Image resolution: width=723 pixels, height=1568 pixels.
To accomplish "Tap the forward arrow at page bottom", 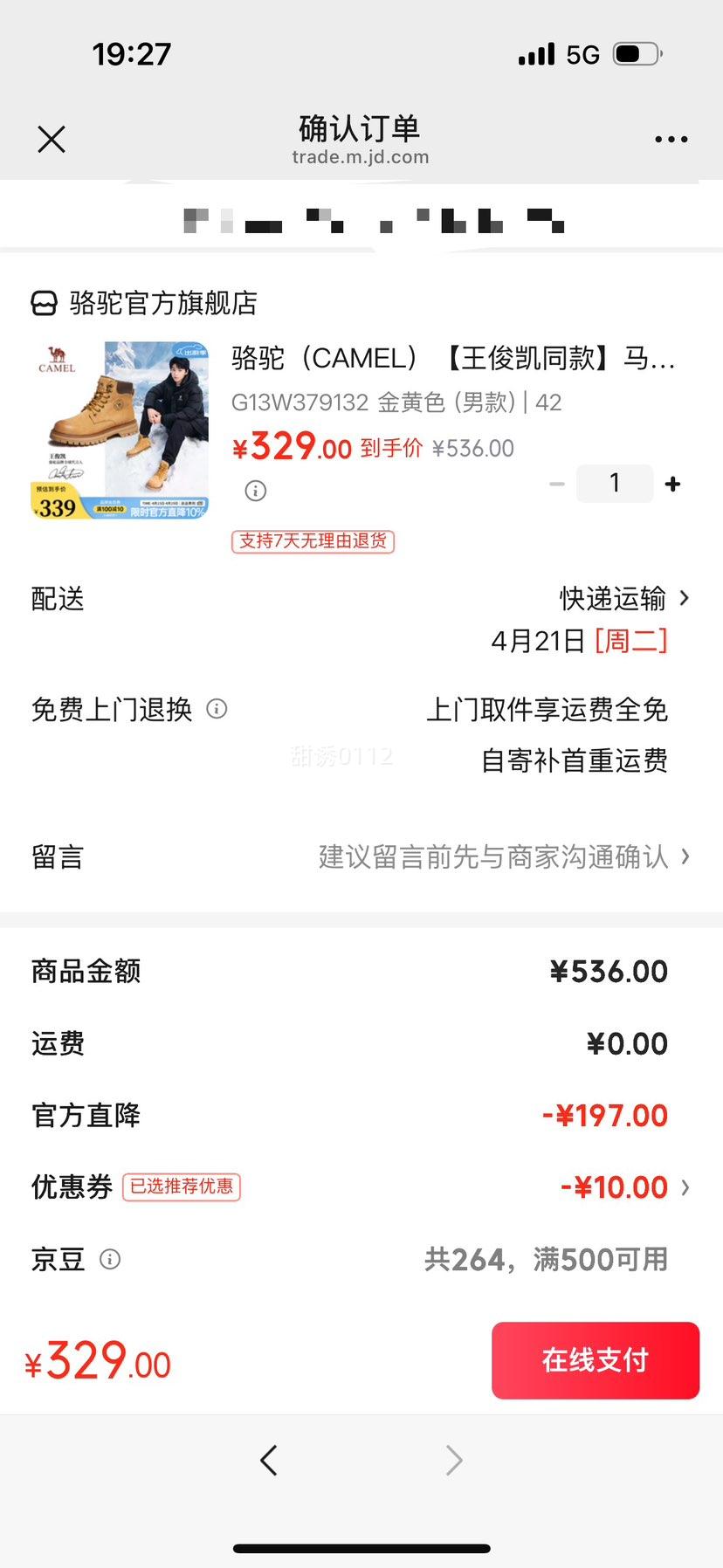I will coord(452,1460).
